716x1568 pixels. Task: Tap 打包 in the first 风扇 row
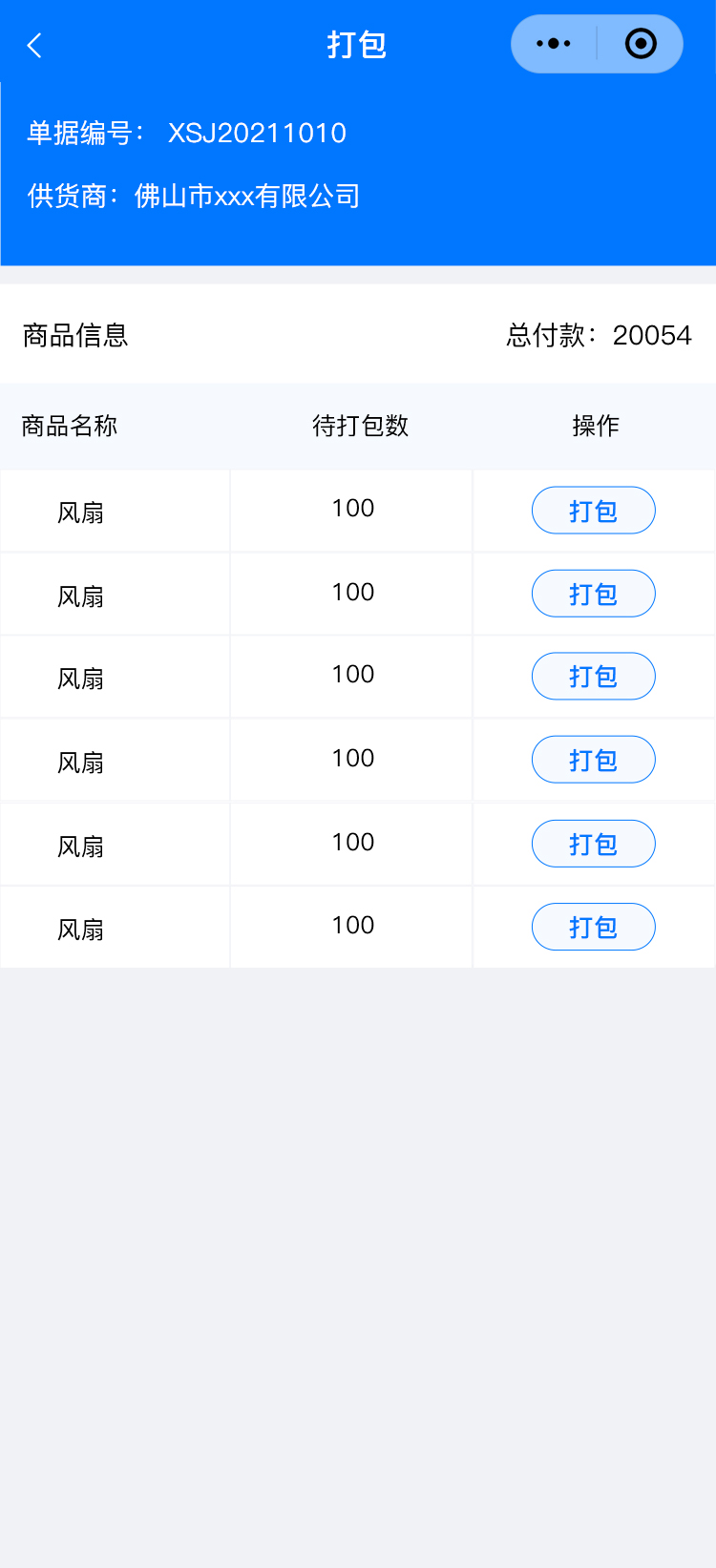[x=593, y=511]
